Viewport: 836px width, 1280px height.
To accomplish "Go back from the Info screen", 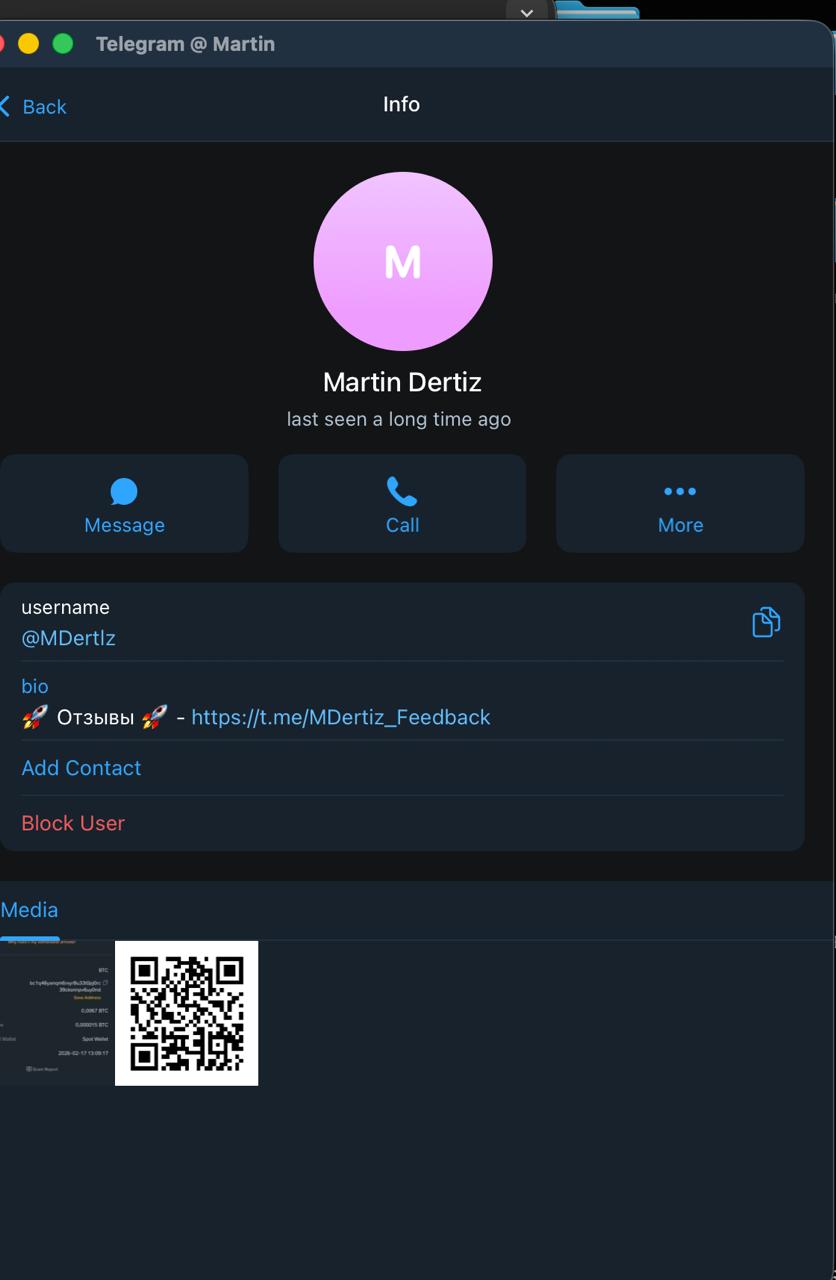I will pyautogui.click(x=35, y=107).
